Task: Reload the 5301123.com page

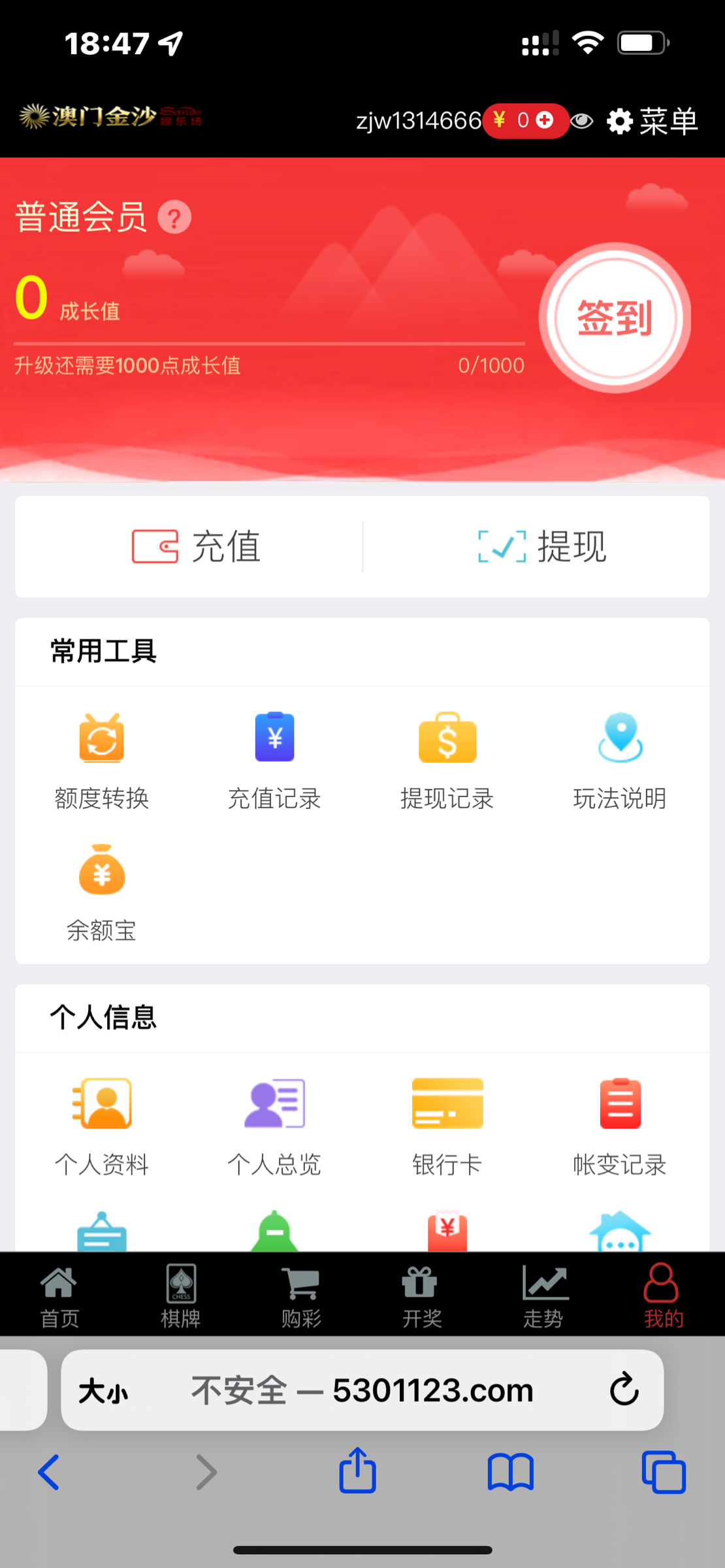Action: [x=624, y=1390]
